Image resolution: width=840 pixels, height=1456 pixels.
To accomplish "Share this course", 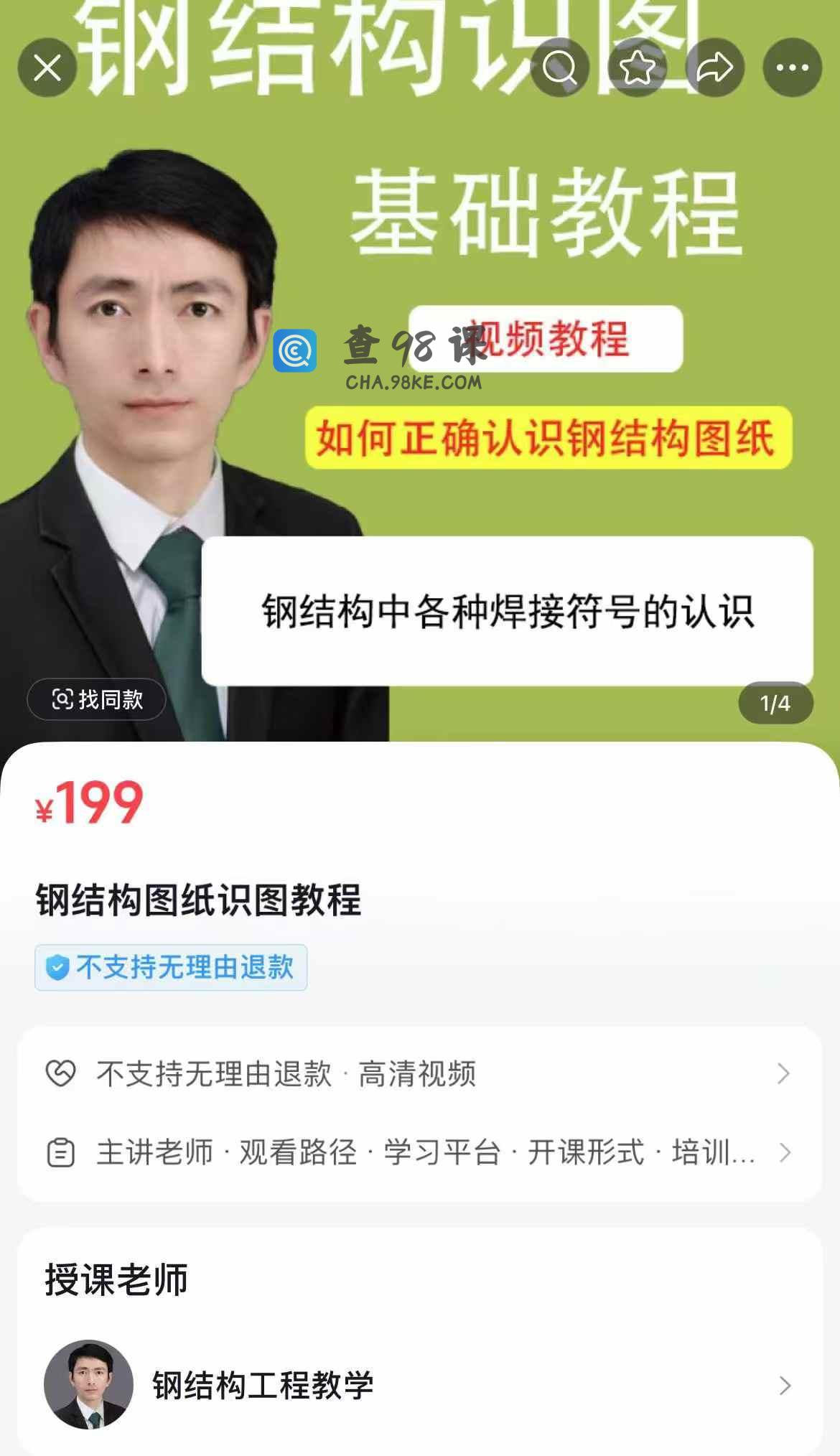I will (x=714, y=68).
